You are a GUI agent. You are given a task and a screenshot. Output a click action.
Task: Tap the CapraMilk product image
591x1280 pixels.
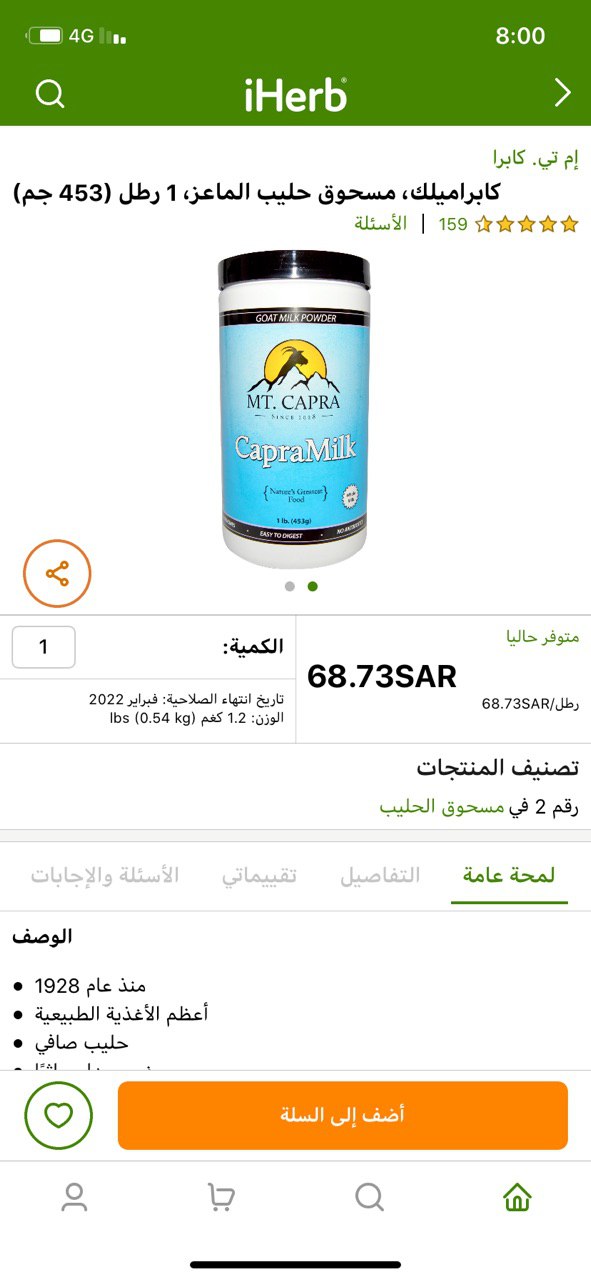[295, 410]
